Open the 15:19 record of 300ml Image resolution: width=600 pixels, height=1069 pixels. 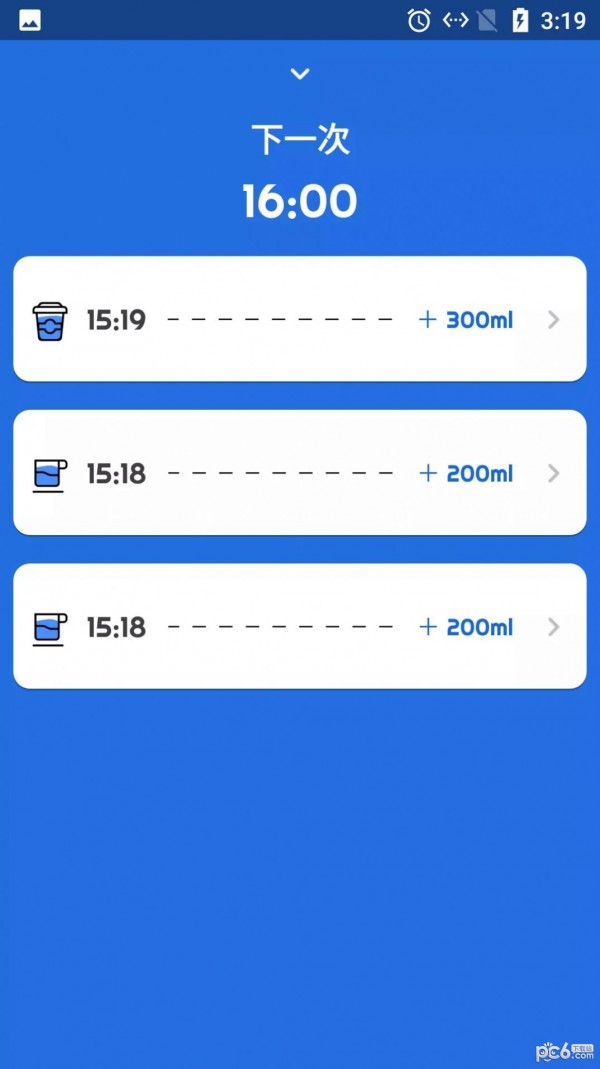[299, 319]
